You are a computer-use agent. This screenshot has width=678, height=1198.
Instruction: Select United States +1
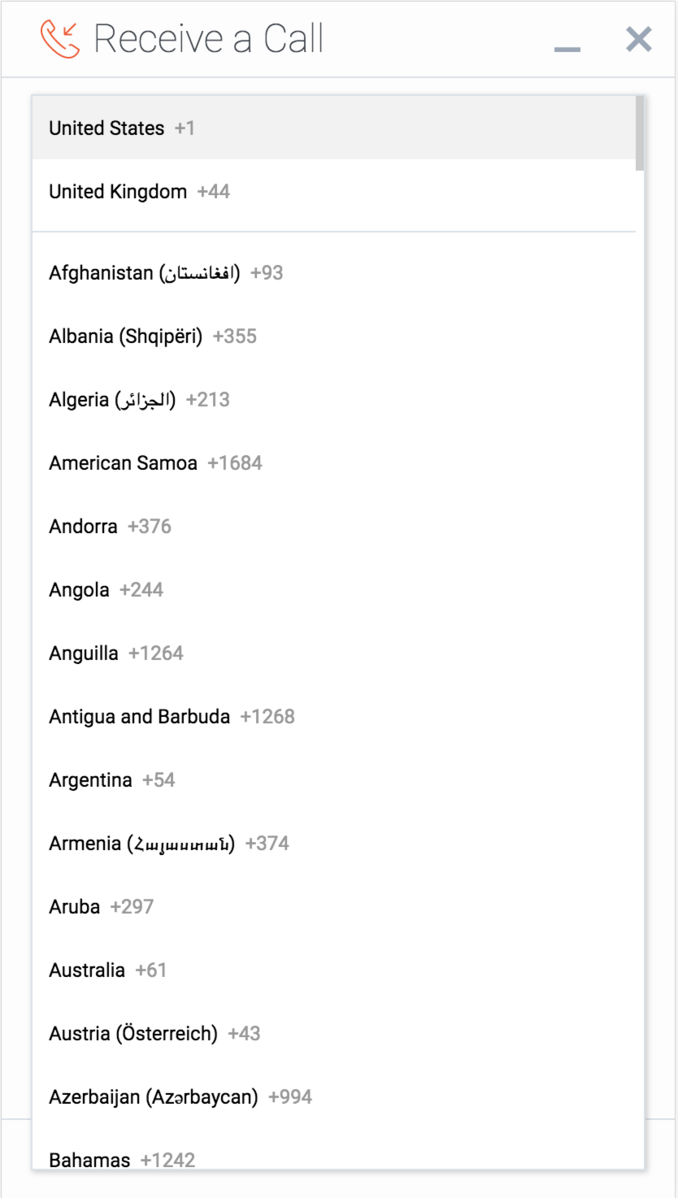click(334, 128)
